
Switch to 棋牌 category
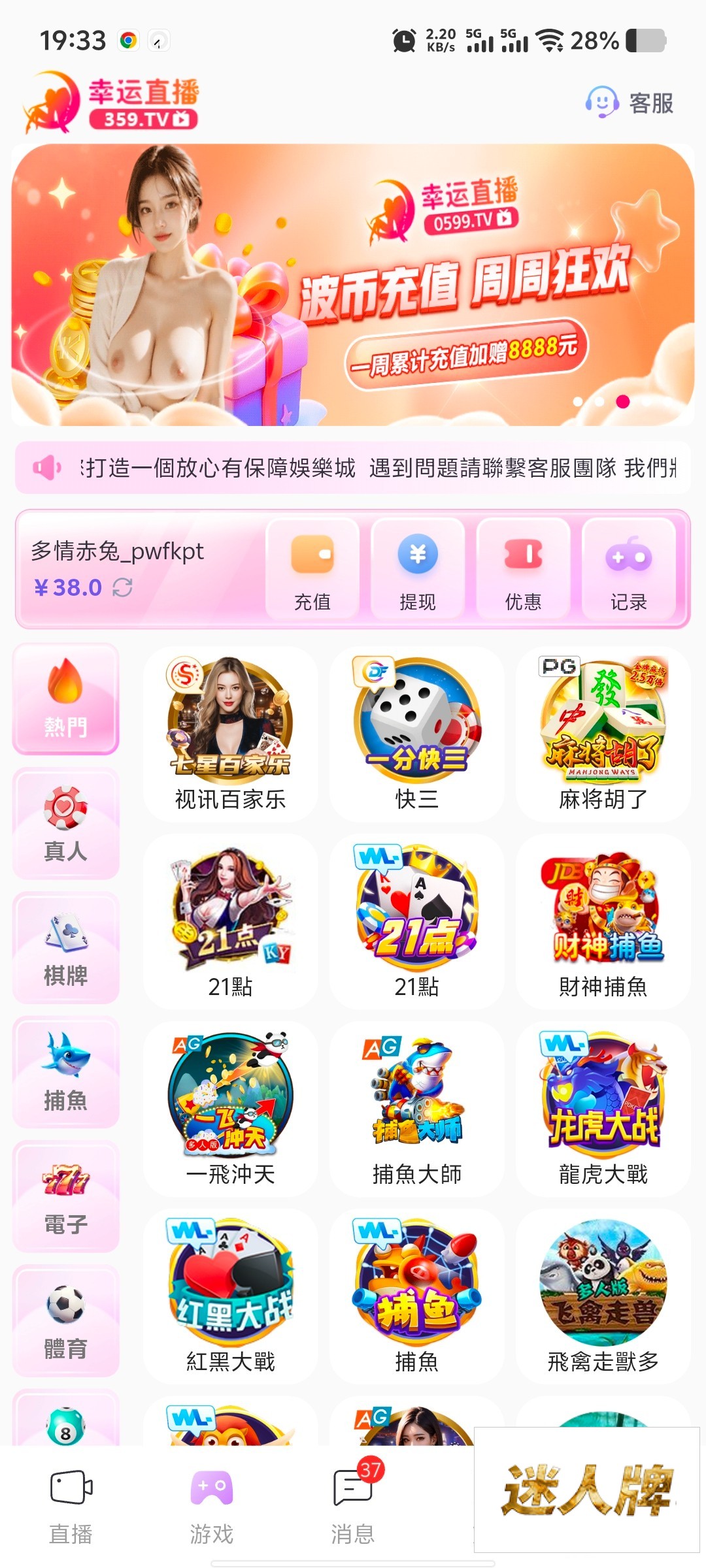[65, 948]
